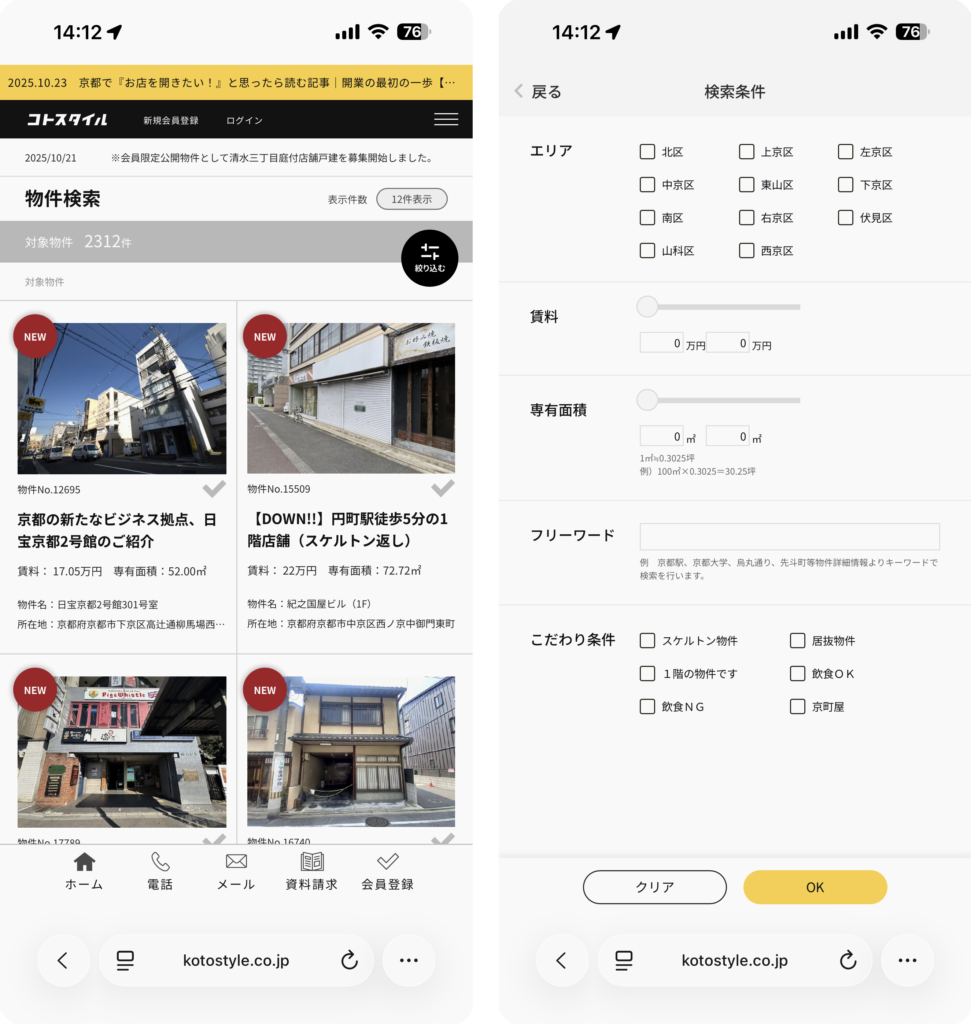Viewport: 971px width, 1024px height.
Task: Check the 北区 area checkbox
Action: pyautogui.click(x=648, y=152)
